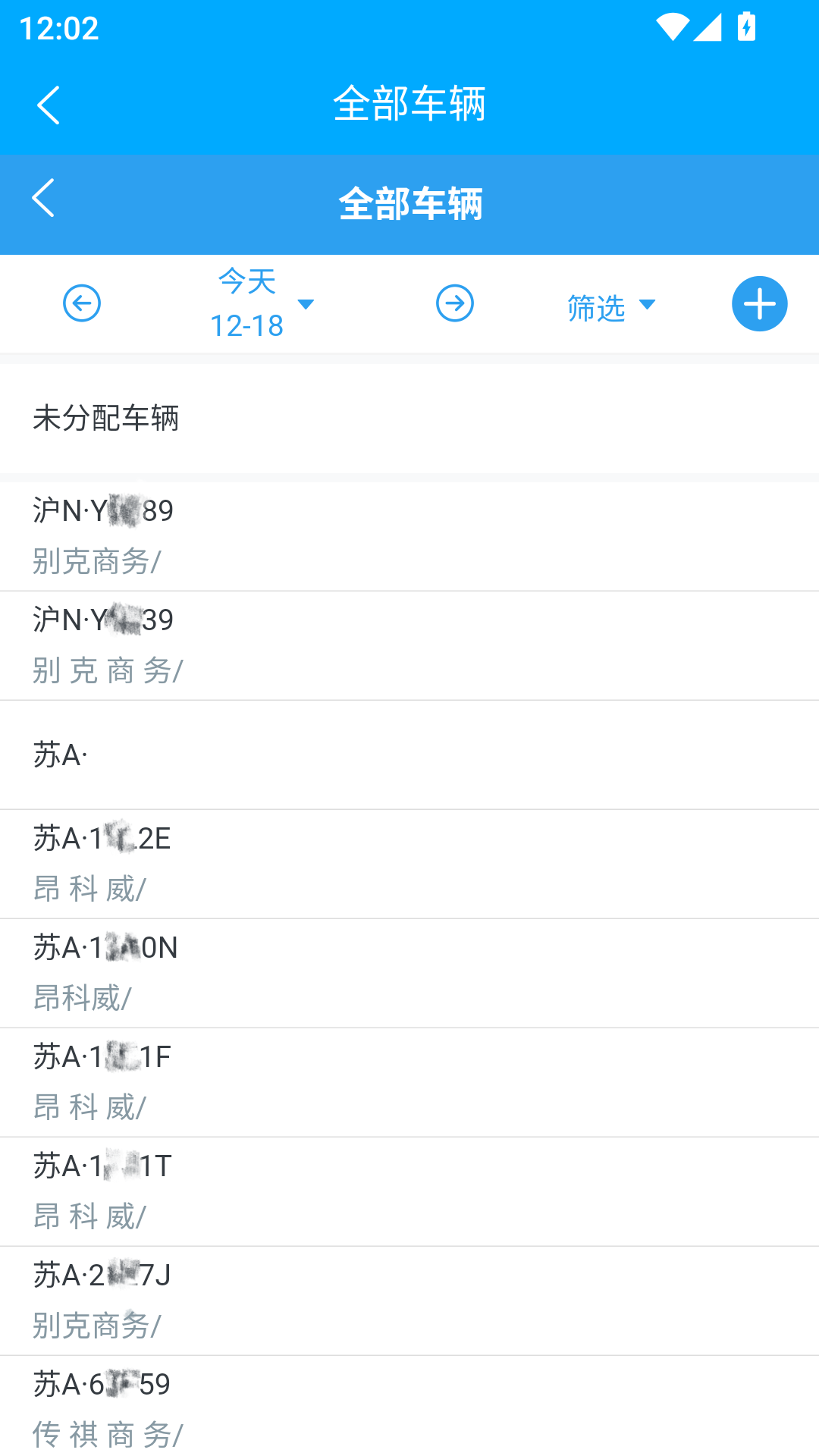
Task: Go to the previous day
Action: coord(82,303)
